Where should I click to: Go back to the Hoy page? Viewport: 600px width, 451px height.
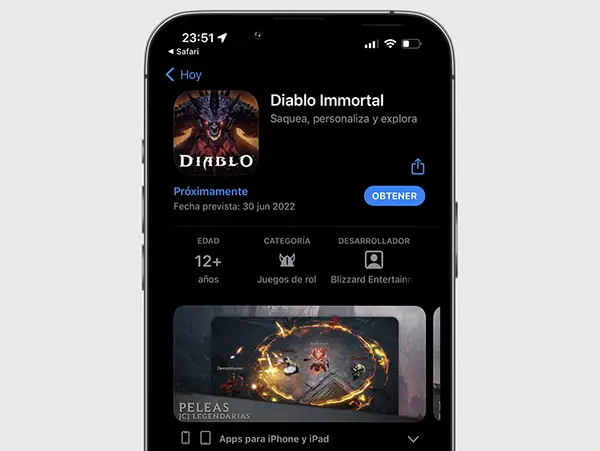[x=183, y=75]
